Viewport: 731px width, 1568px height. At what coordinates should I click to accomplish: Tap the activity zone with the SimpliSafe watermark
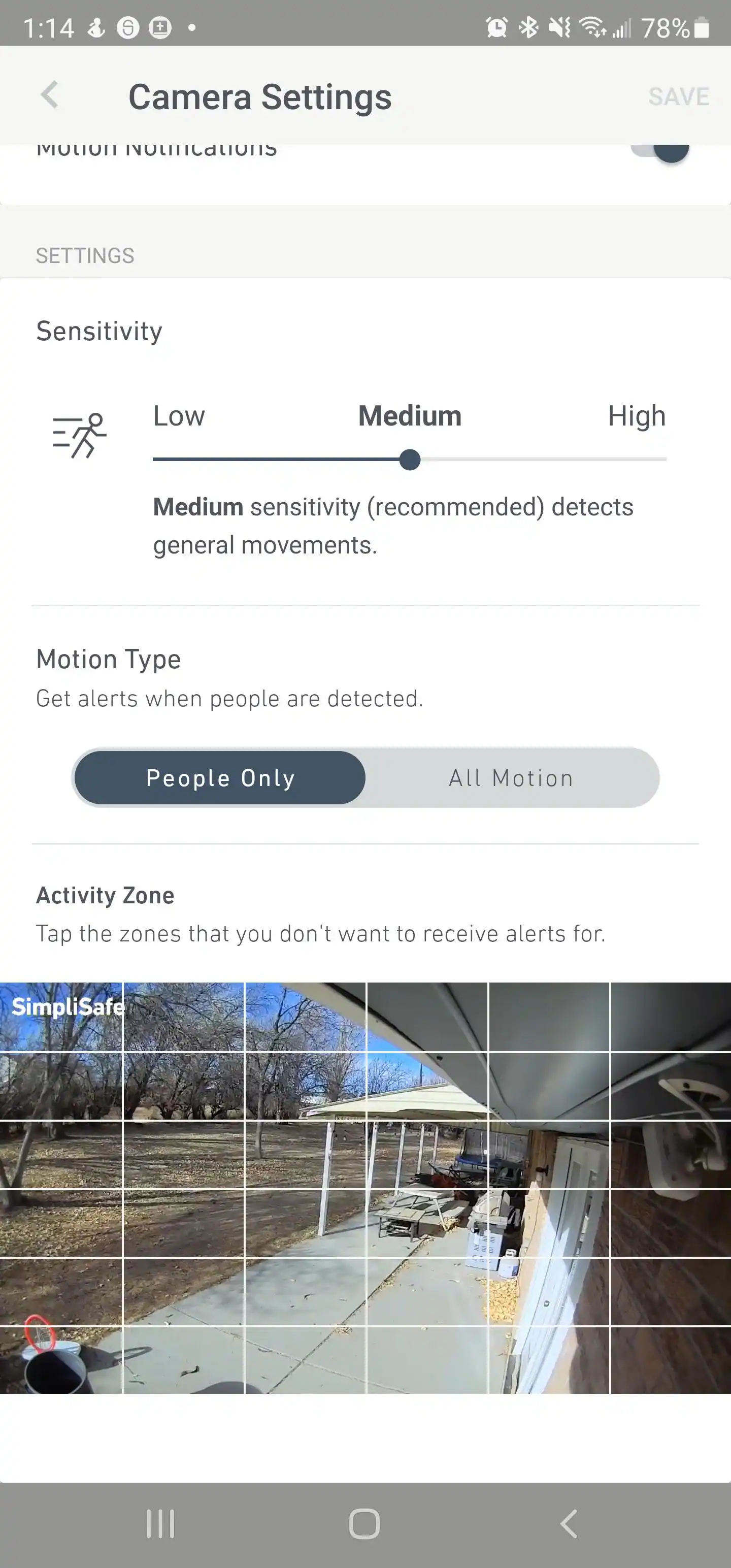pos(61,1017)
